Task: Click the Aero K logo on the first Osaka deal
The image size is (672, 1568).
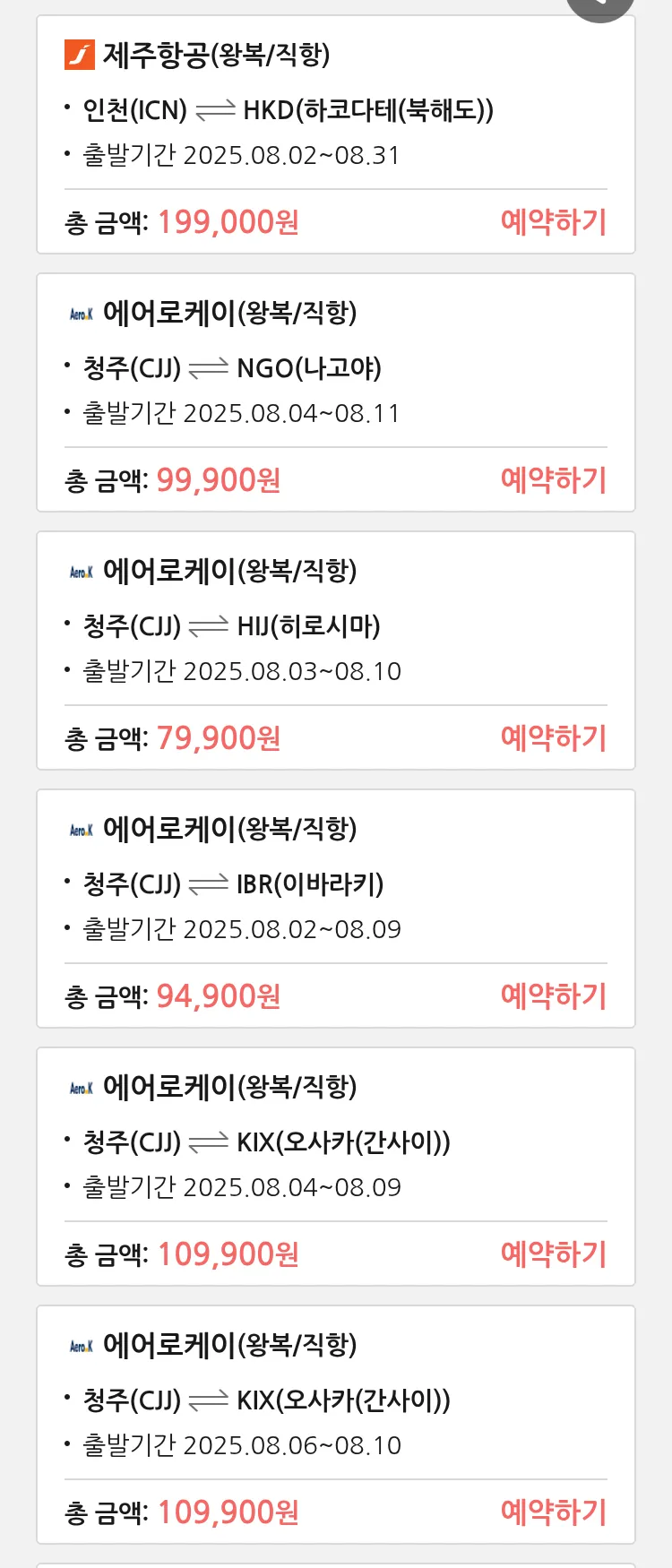Action: tap(81, 1087)
